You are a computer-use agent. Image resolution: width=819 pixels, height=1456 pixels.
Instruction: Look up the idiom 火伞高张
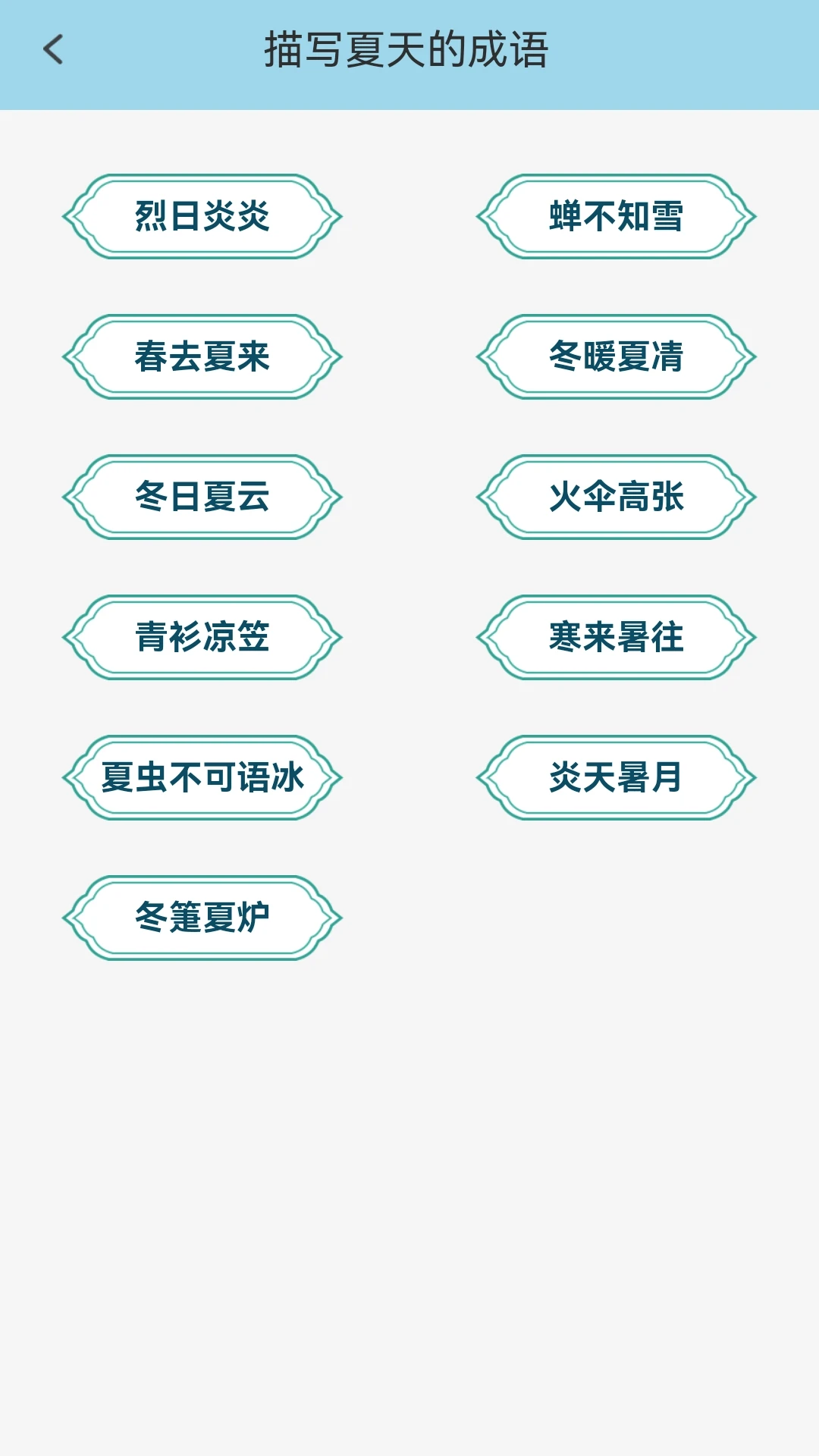pos(617,497)
